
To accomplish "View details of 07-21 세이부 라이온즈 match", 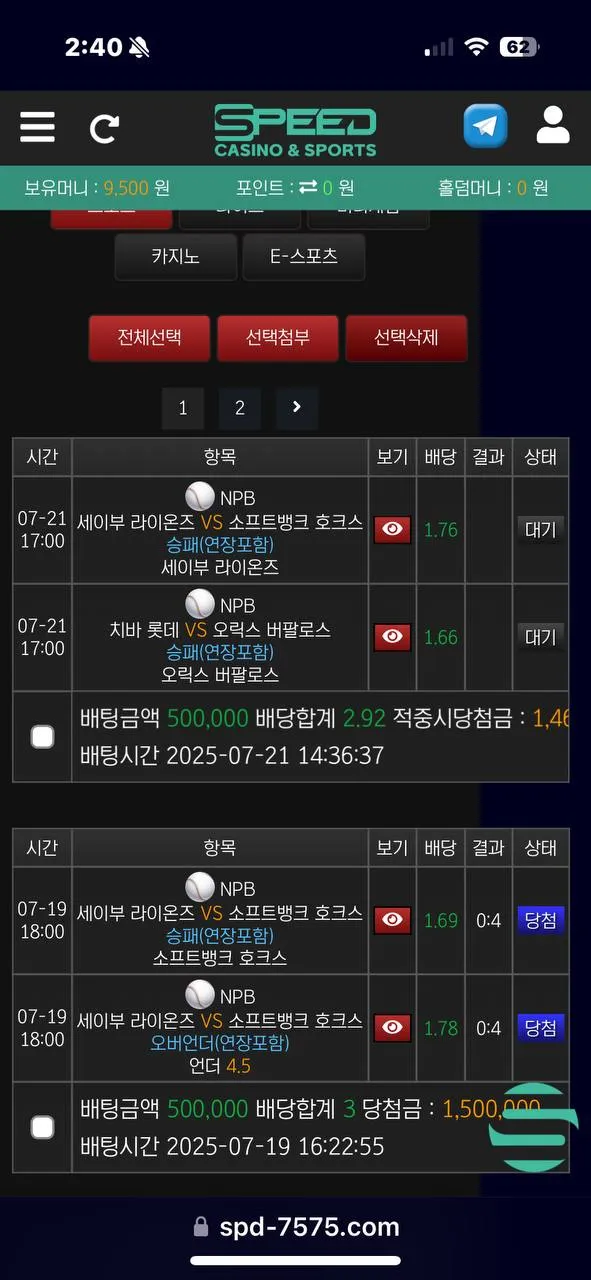I will [x=392, y=530].
